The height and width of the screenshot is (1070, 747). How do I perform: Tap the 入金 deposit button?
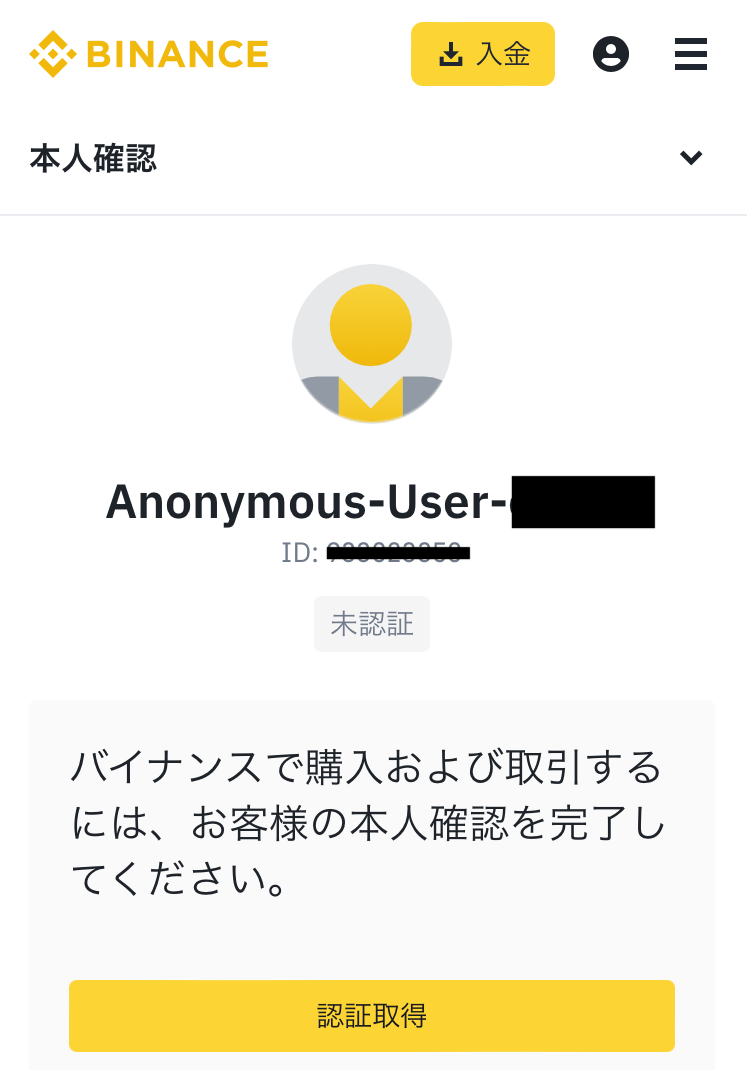pyautogui.click(x=482, y=54)
